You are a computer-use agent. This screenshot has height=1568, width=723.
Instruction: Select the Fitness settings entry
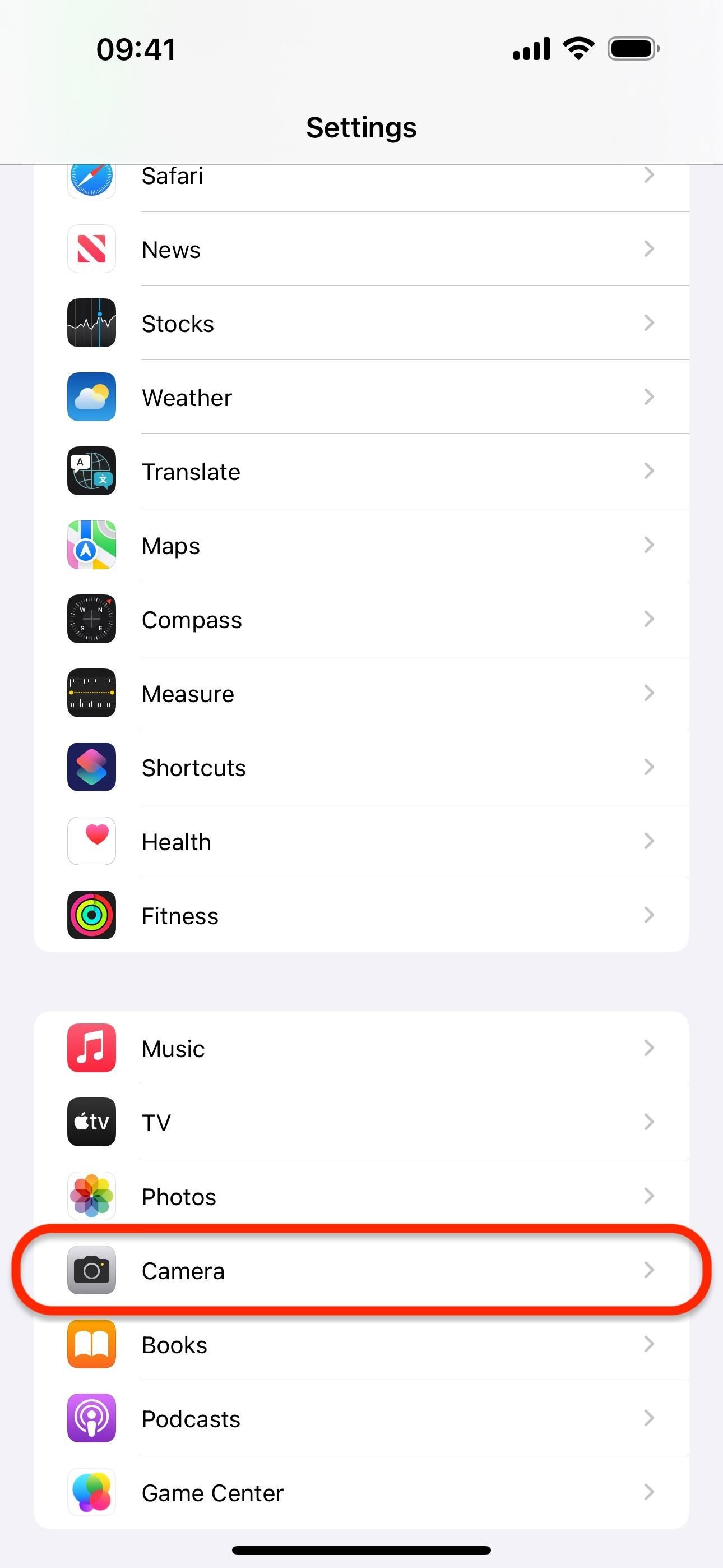pos(361,915)
